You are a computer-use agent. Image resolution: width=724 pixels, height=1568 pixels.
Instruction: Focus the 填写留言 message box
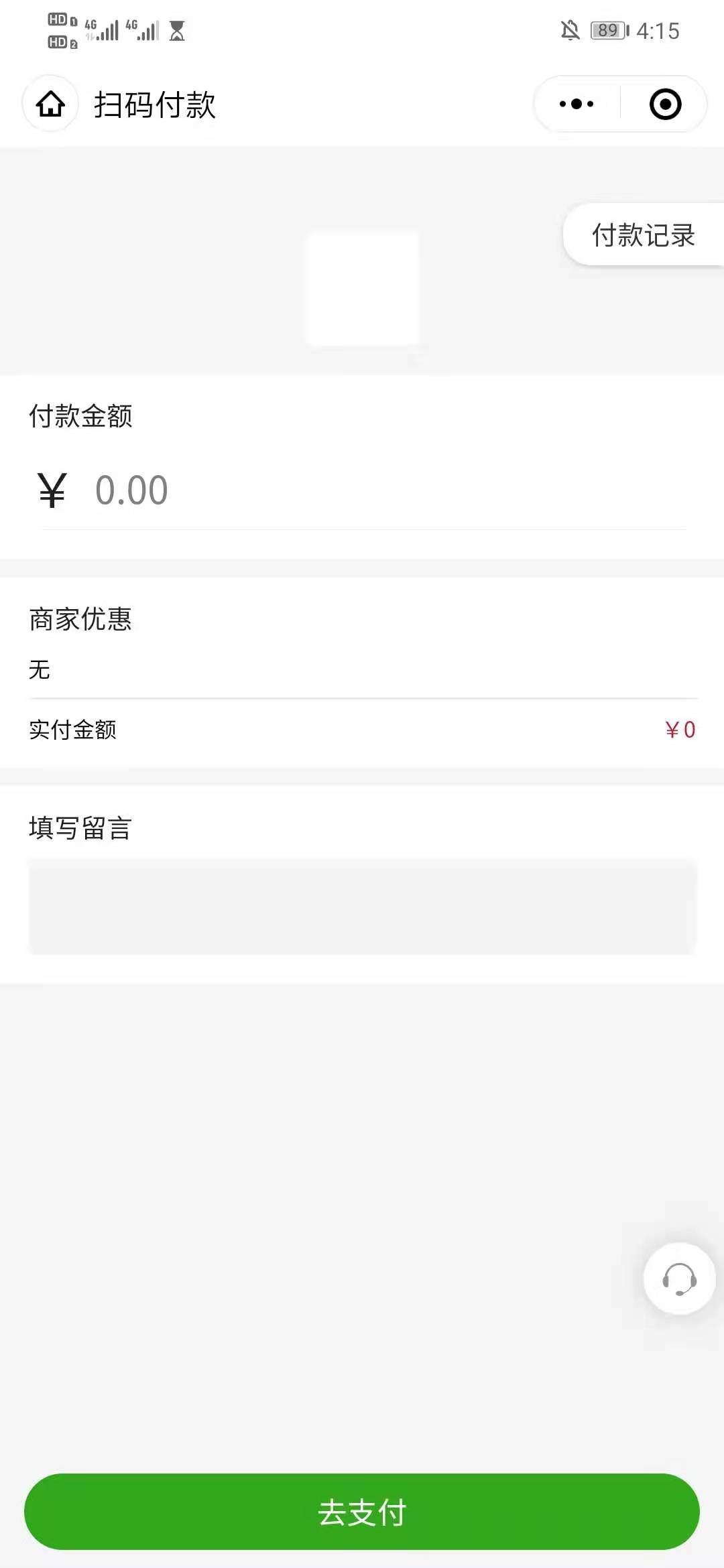pos(363,906)
